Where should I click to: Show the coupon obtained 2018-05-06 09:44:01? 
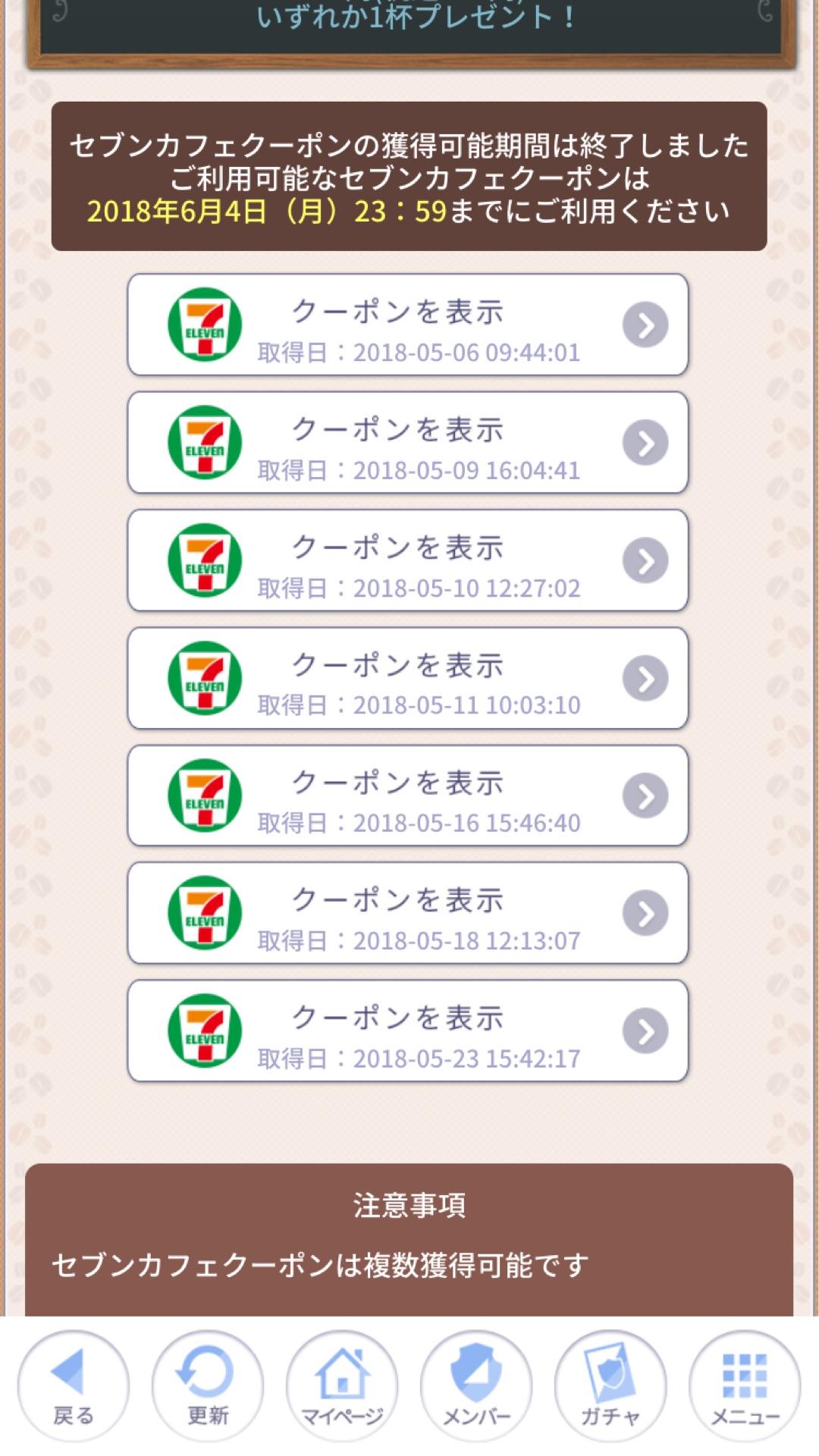(408, 325)
